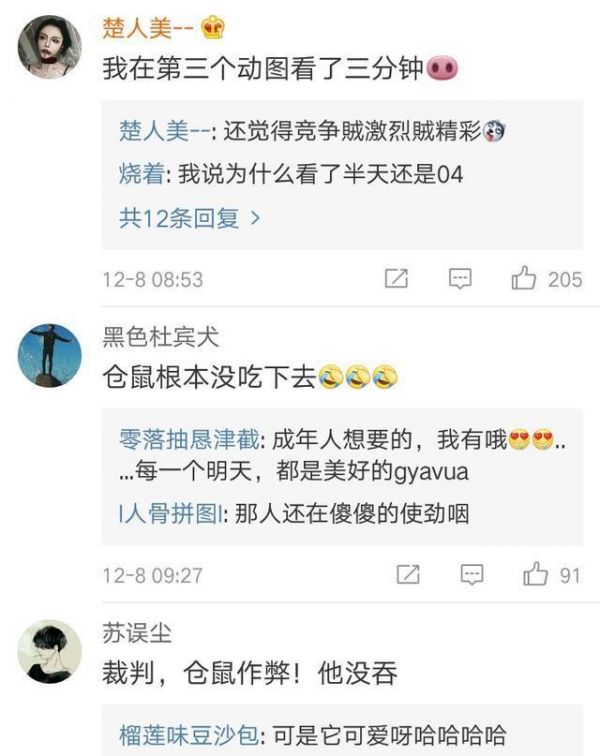The height and width of the screenshot is (756, 600).
Task: Reply to 楚人美-- comment via comment icon
Action: [x=460, y=279]
